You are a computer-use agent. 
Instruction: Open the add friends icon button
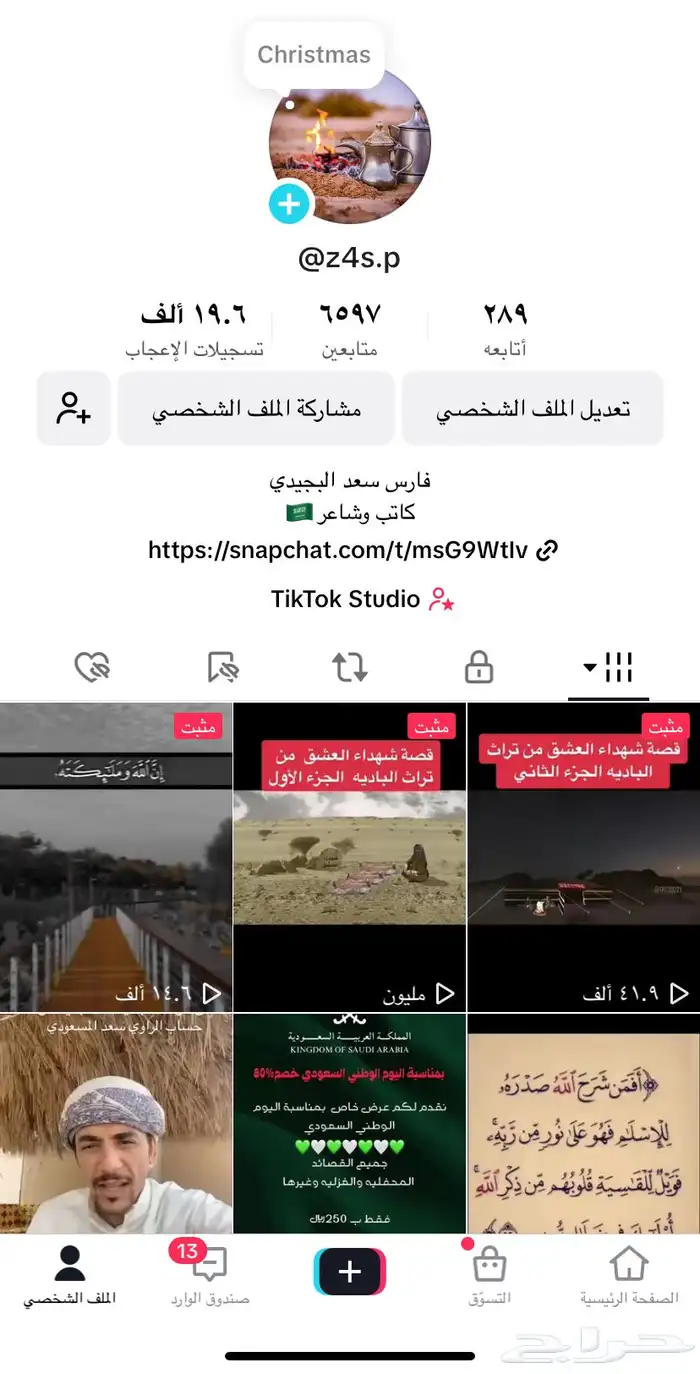[74, 408]
